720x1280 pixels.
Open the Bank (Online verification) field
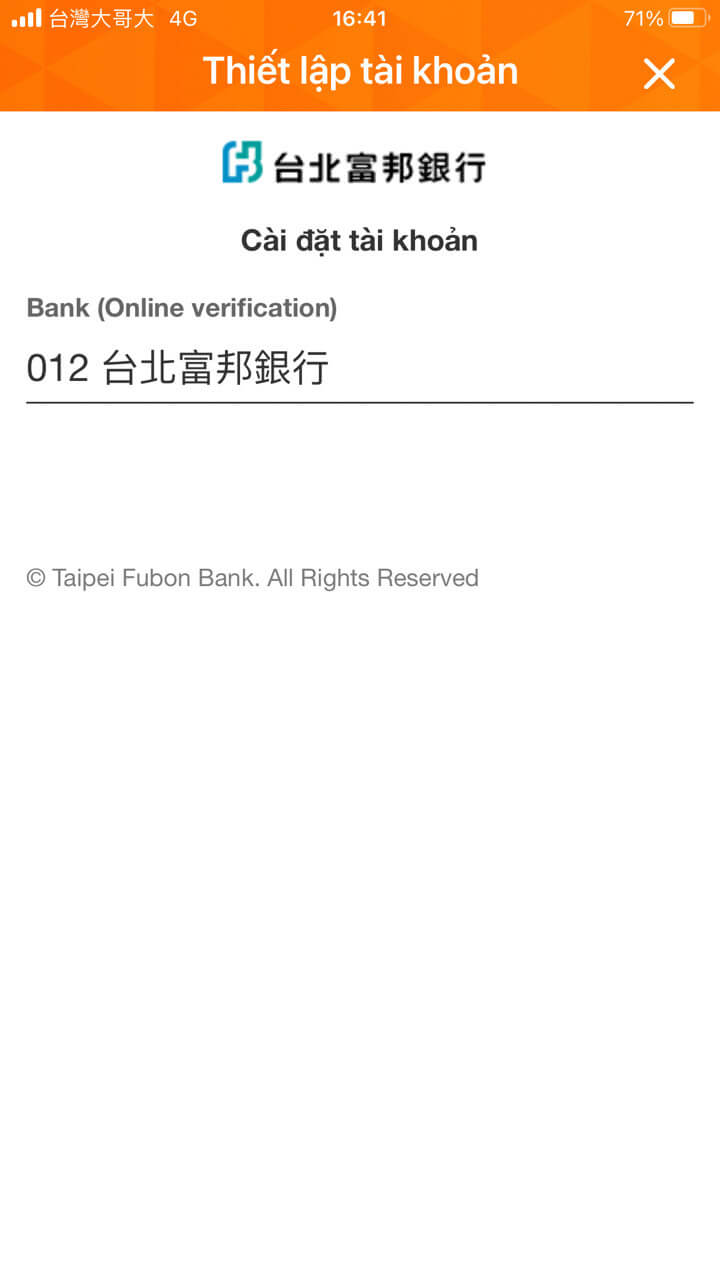[x=360, y=369]
